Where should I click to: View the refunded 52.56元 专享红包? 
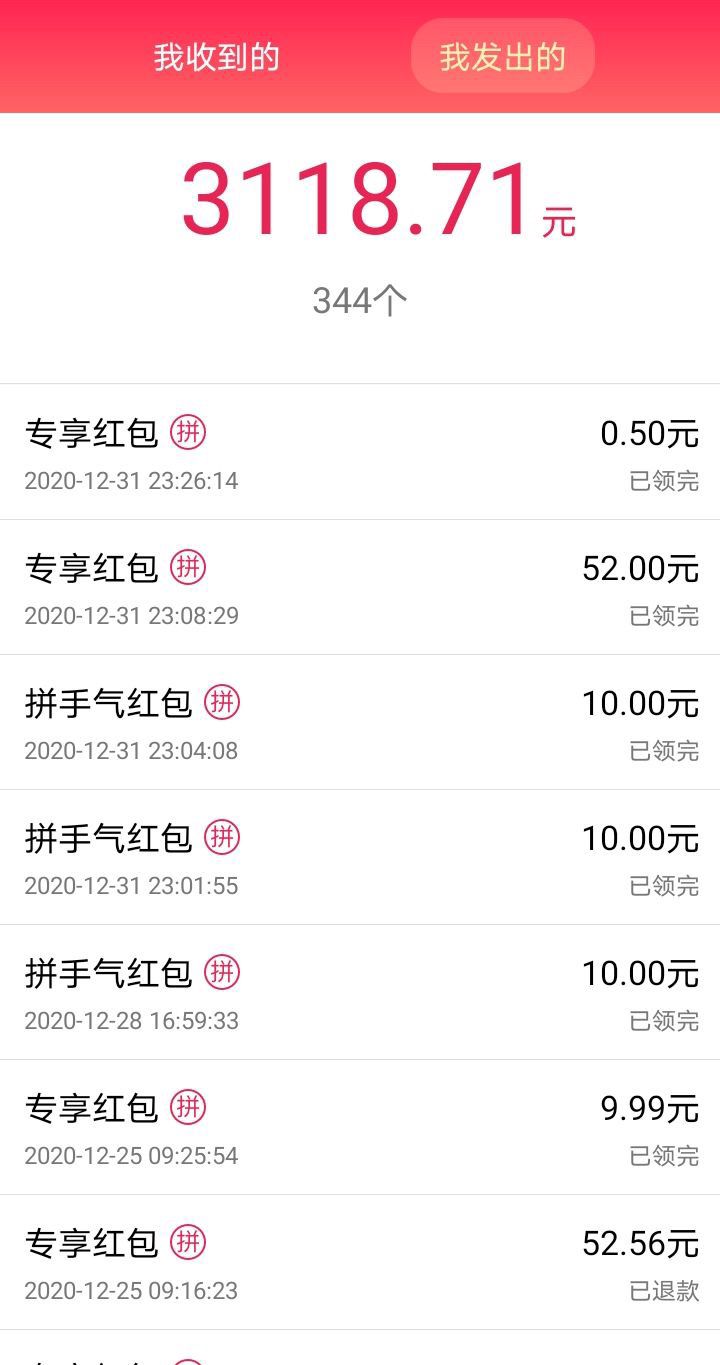360,1262
